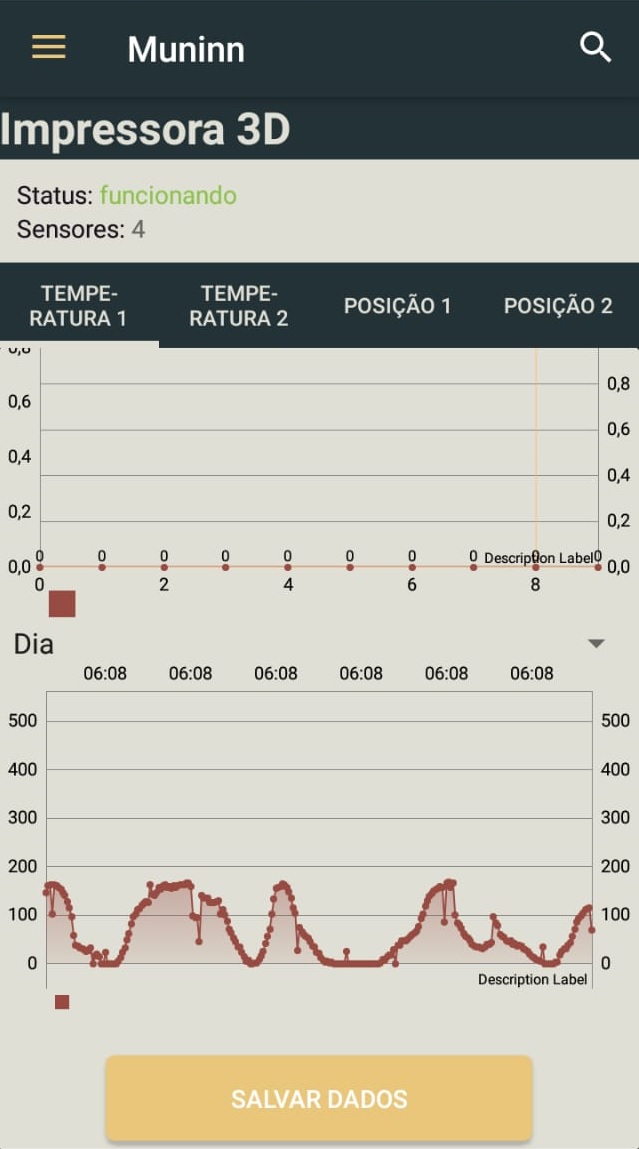Switch to the Temperatura 1 tab

[79, 306]
